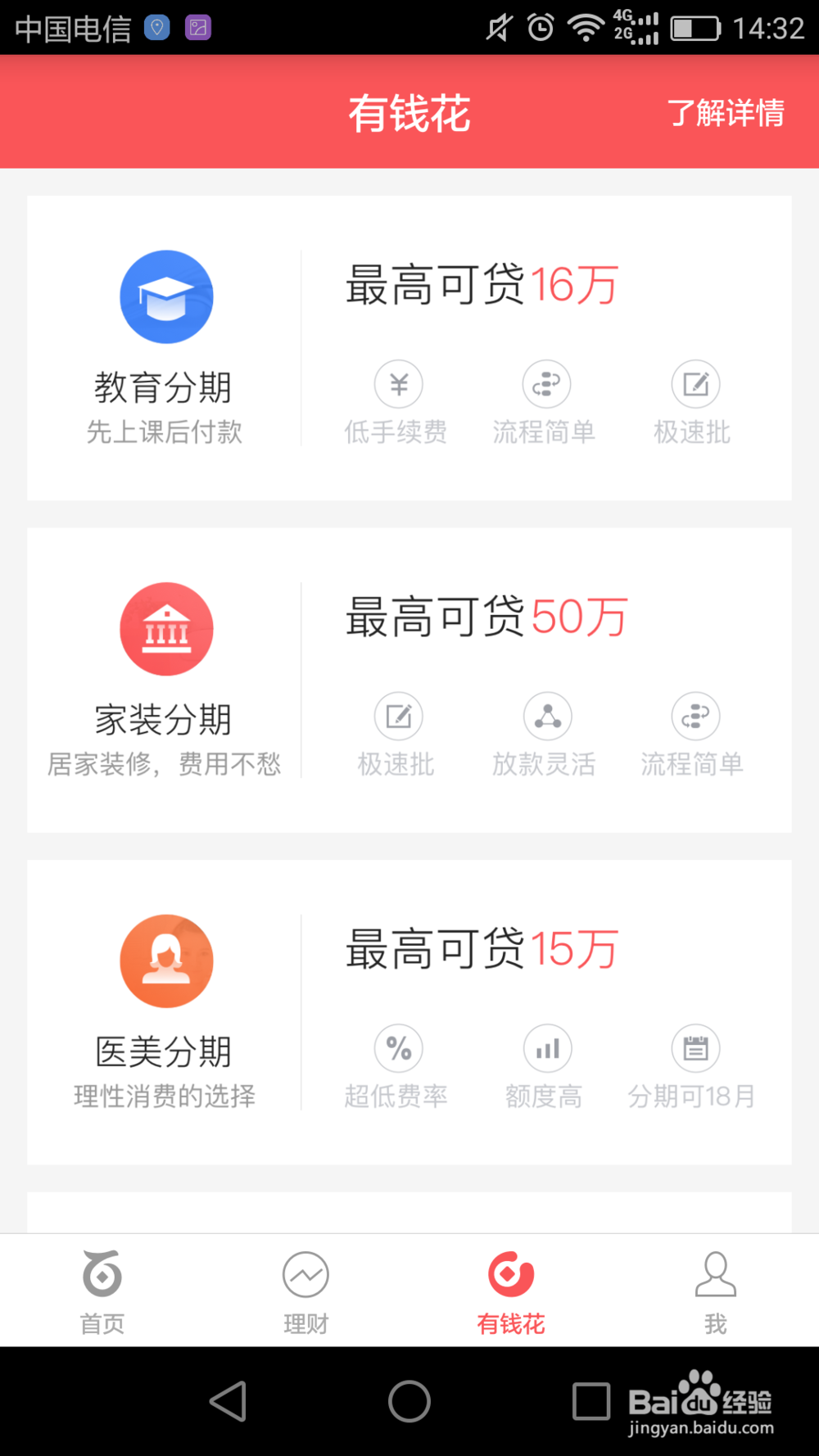Image resolution: width=819 pixels, height=1456 pixels.
Task: Tap the 放款灵活 network icon
Action: (546, 715)
